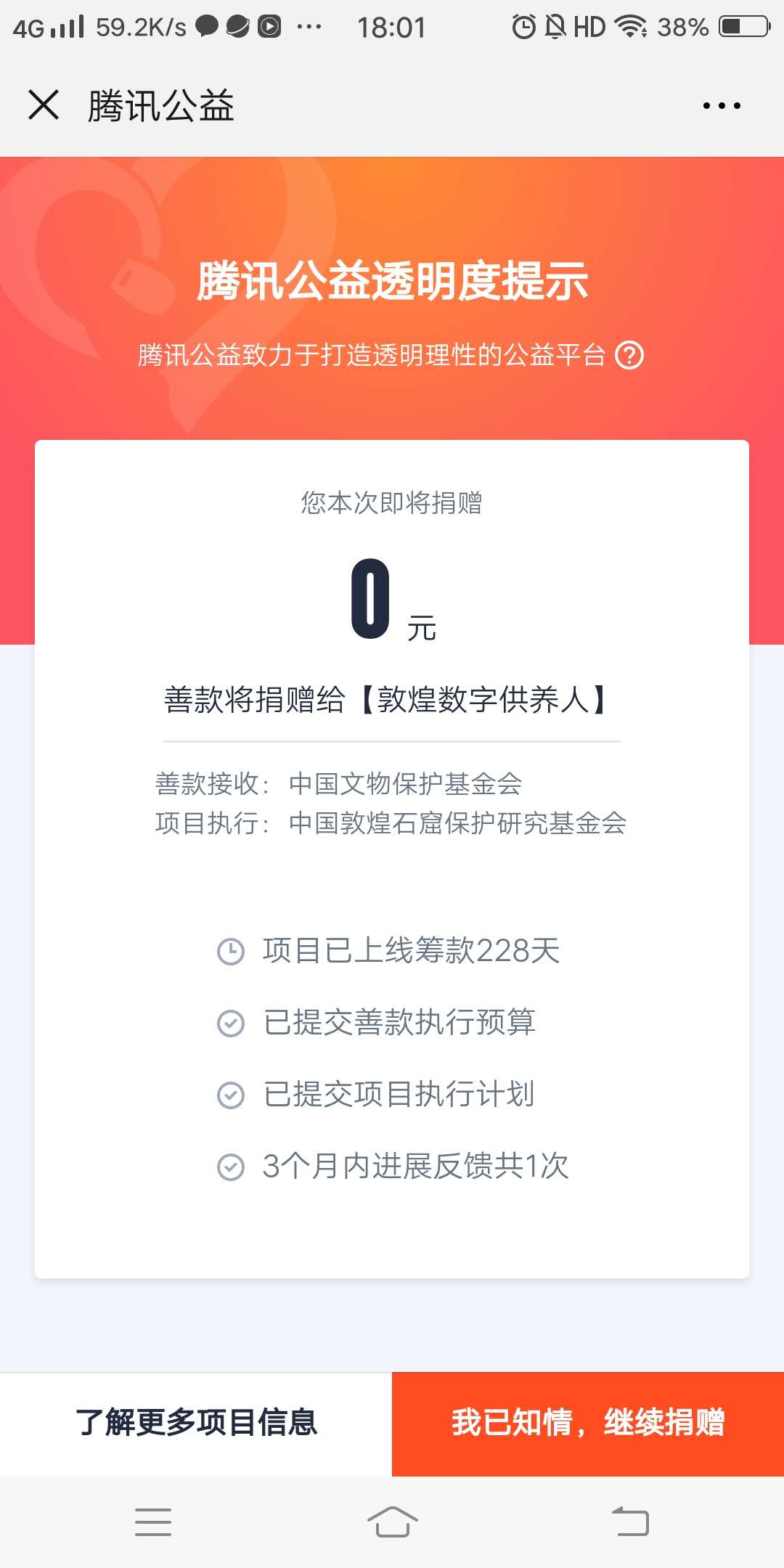Tap 了解更多项目信息 button
Screen dimensions: 784x1568
[196, 1423]
